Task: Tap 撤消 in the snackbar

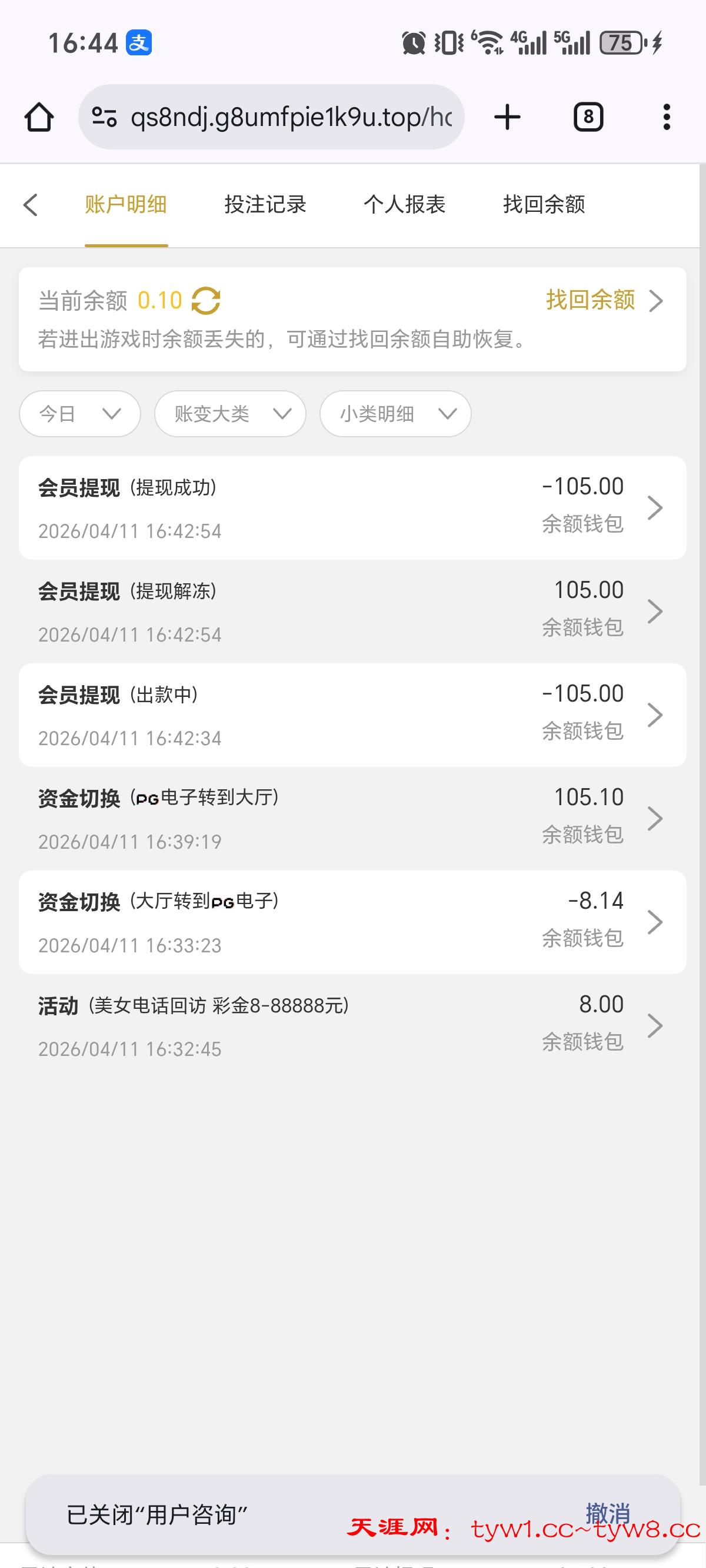Action: (x=607, y=1512)
